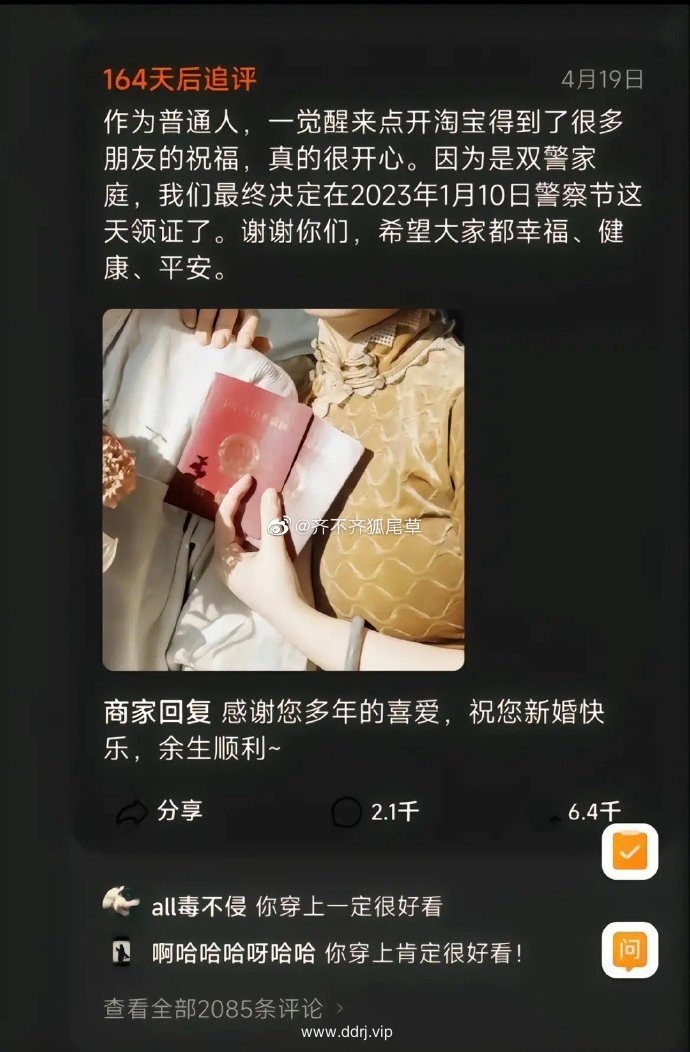Share this follow-up review

pyautogui.click(x=160, y=811)
